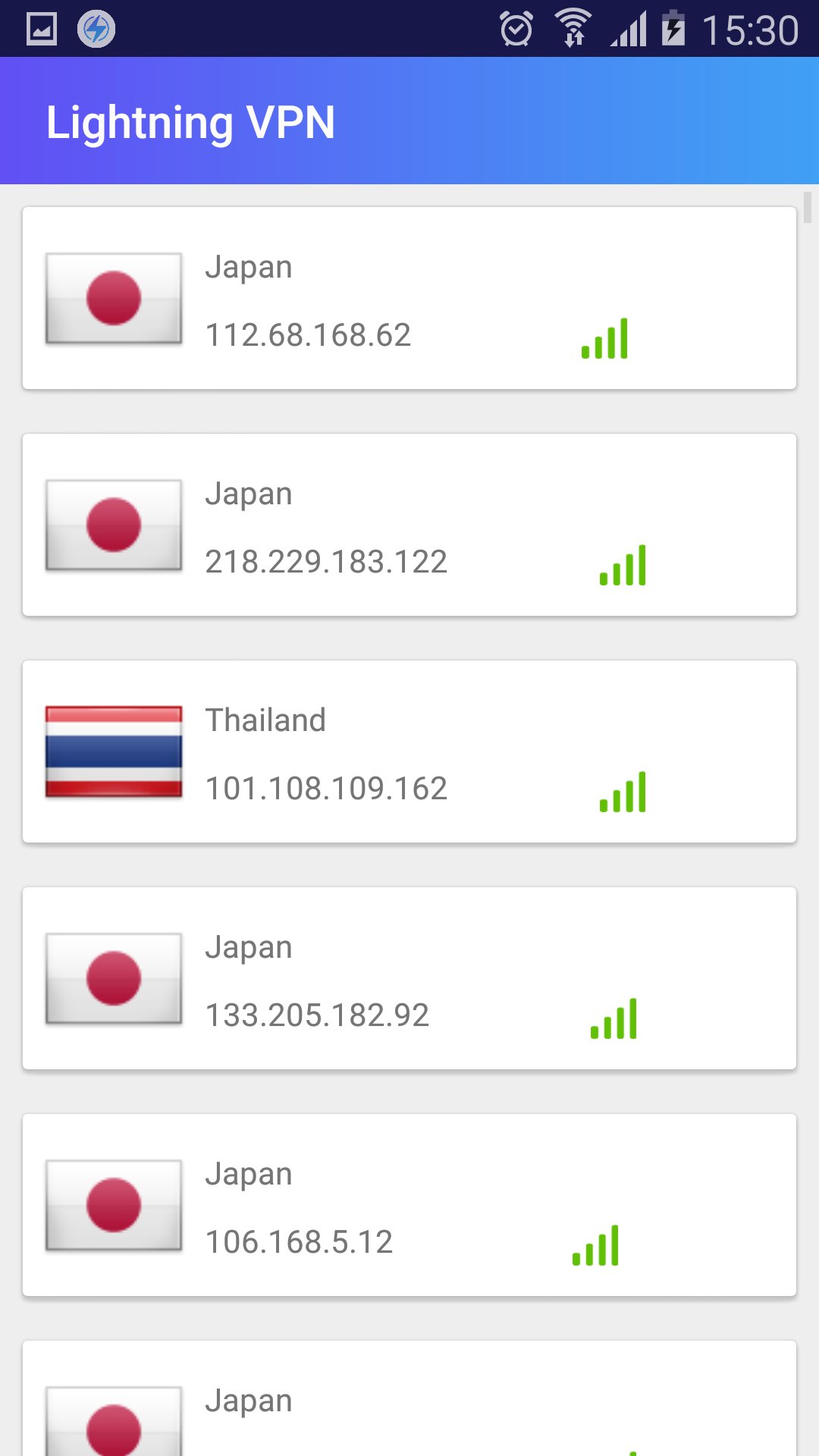Open the server 106.168.5.12 entry
The image size is (819, 1456).
(x=409, y=1206)
